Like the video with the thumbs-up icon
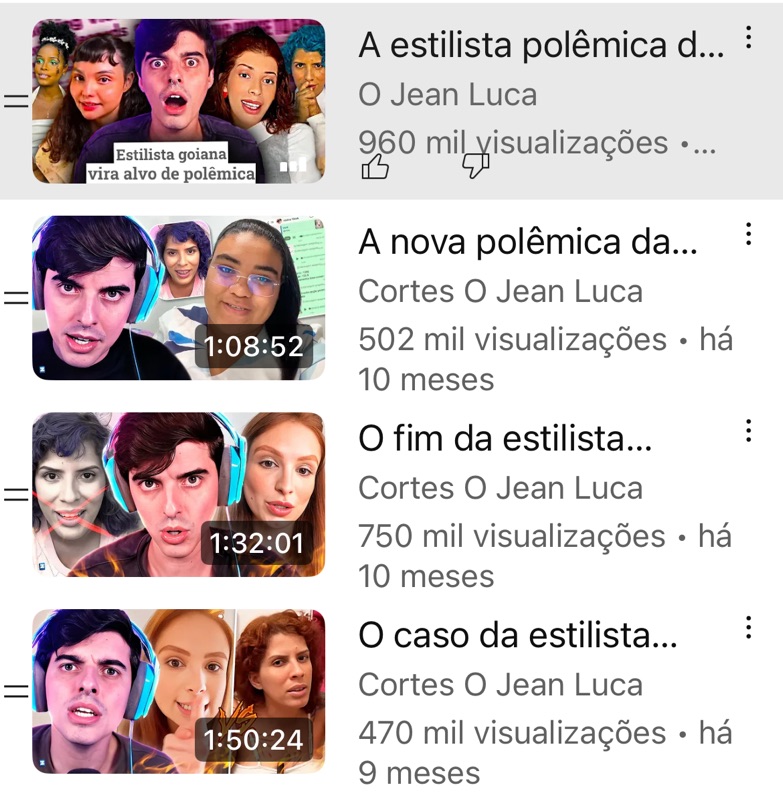 click(375, 167)
